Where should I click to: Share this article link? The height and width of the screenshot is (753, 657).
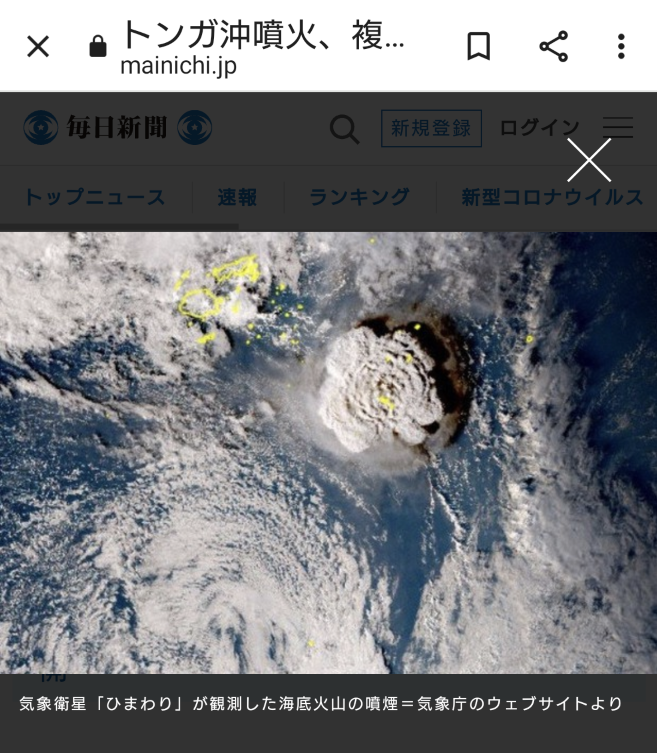point(553,46)
